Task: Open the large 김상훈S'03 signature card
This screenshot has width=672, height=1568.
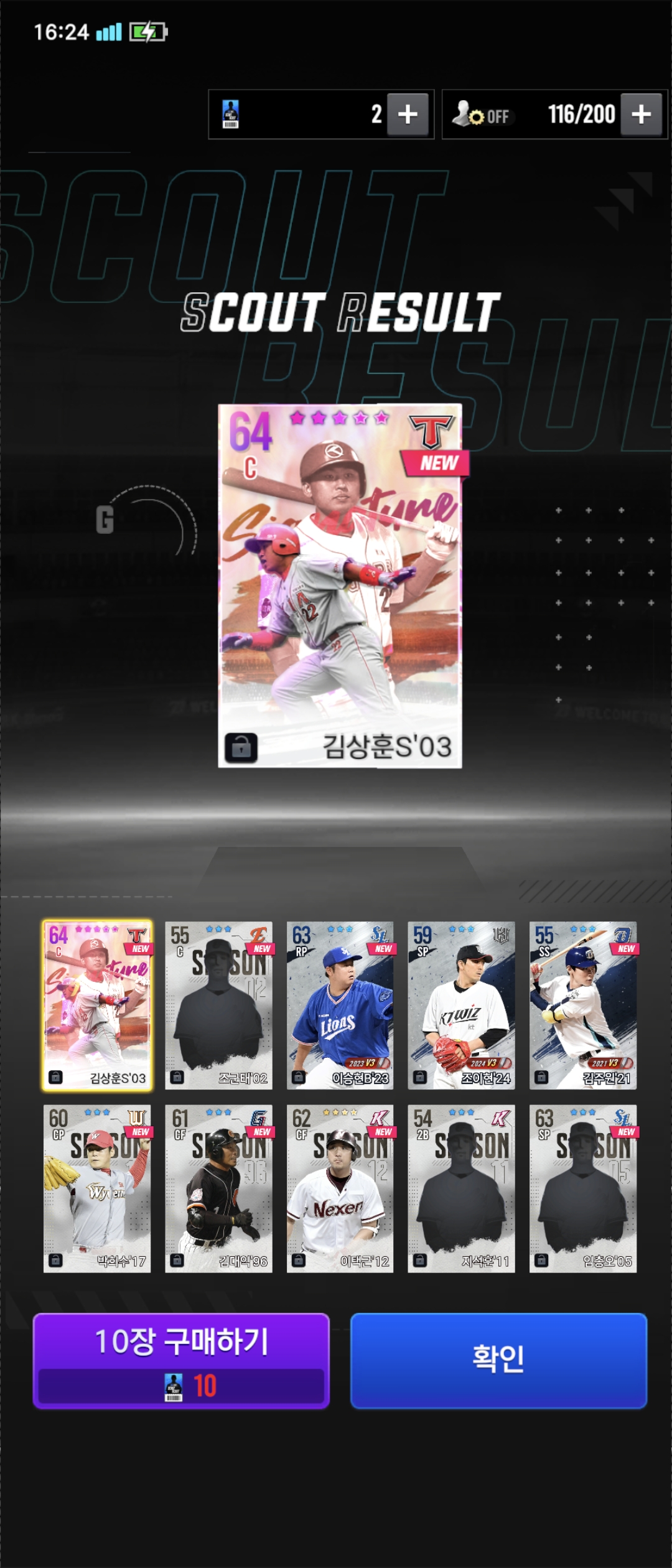Action: coord(340,586)
